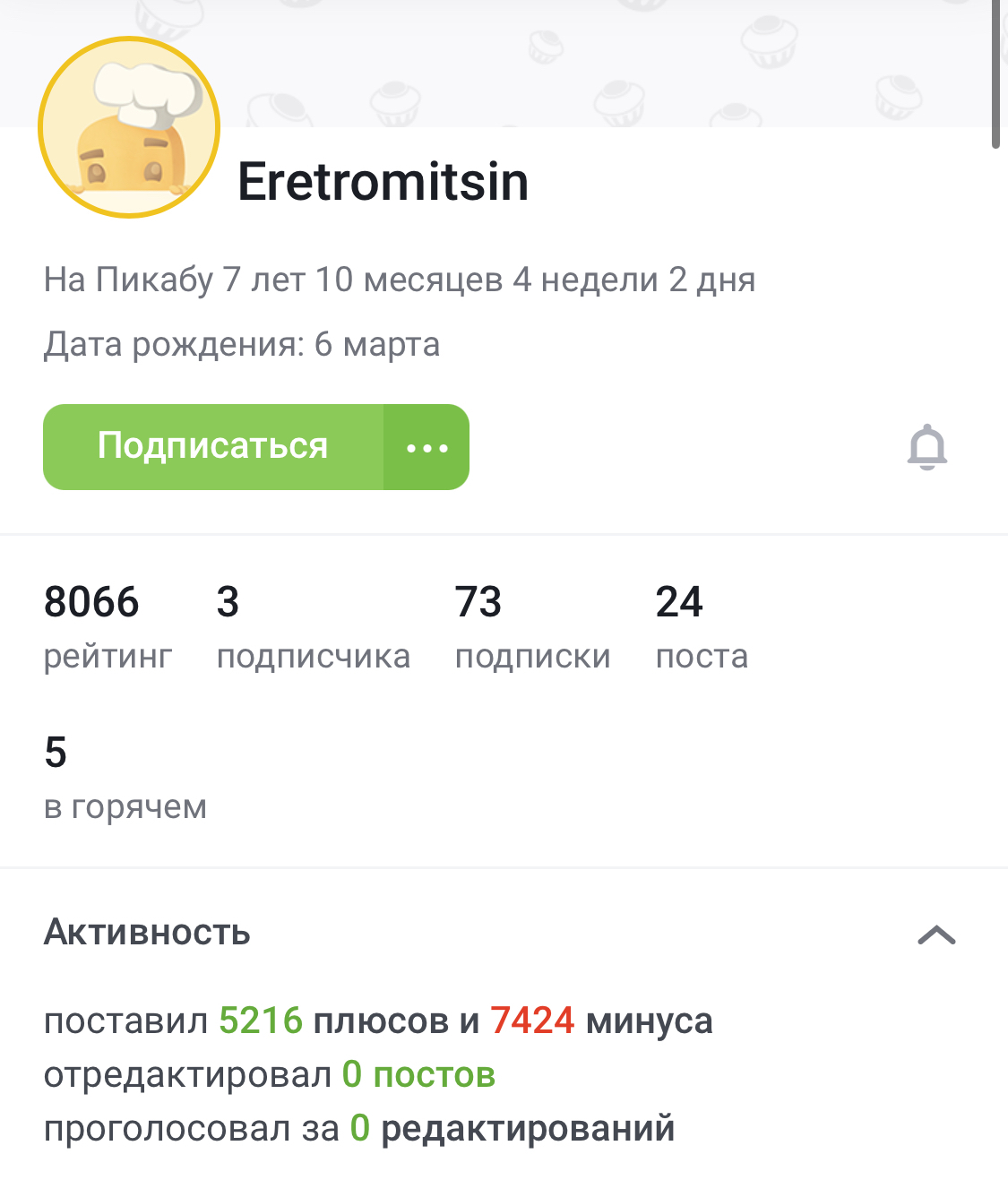
Task: View the 3 подписчика list
Action: pos(313,626)
